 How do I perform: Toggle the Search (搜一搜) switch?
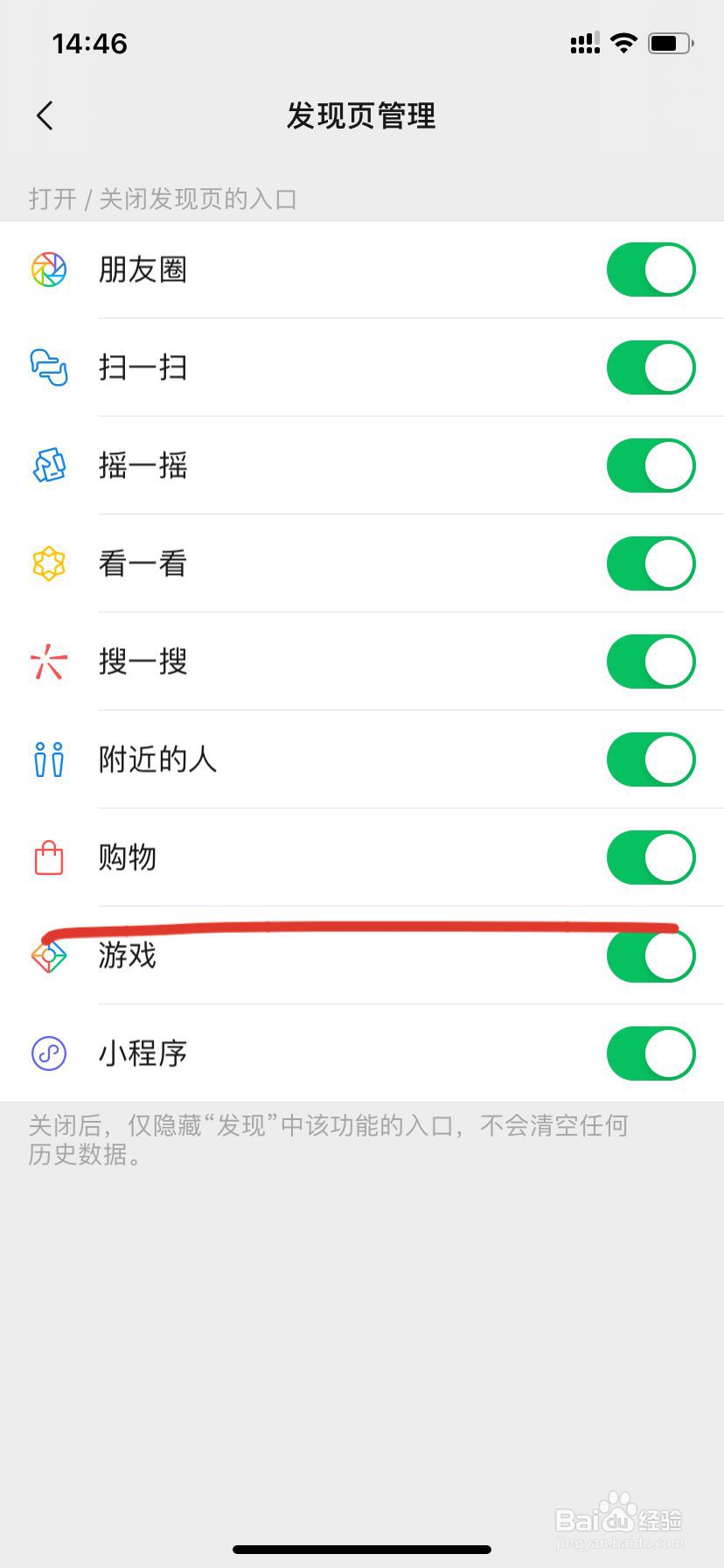click(651, 661)
